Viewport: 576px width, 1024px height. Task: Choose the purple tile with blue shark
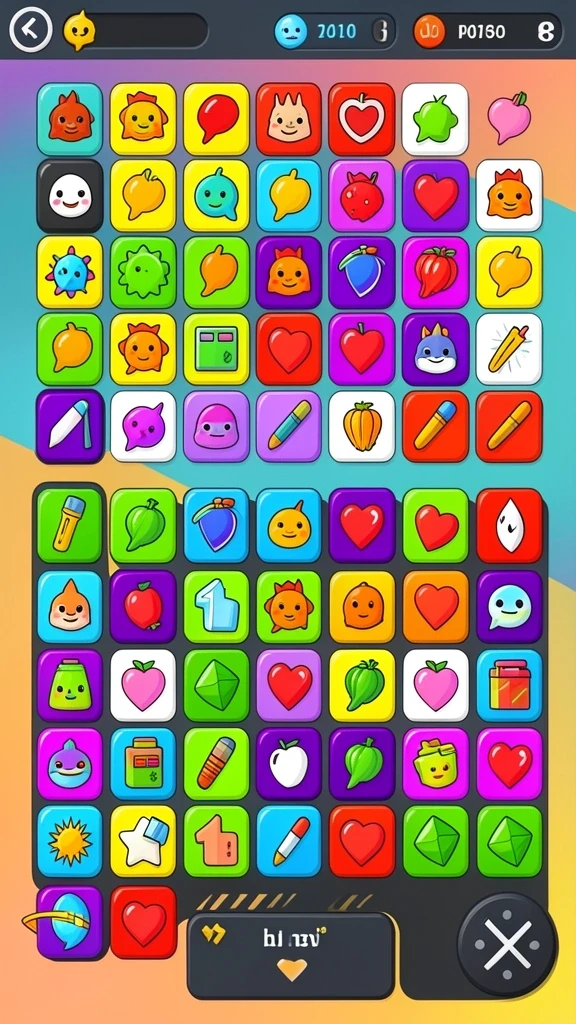coord(436,349)
